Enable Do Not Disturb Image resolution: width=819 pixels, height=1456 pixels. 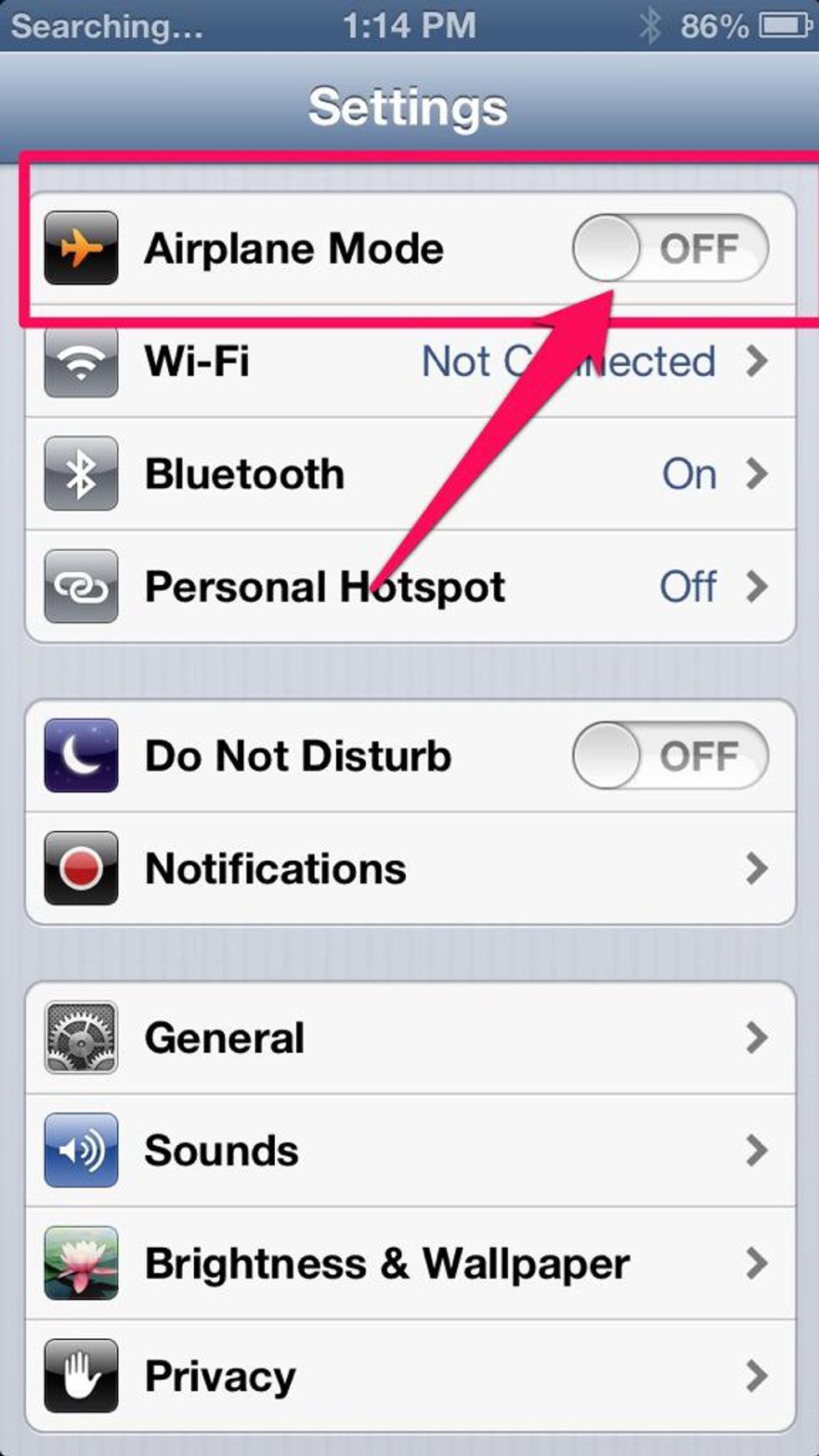pos(669,756)
